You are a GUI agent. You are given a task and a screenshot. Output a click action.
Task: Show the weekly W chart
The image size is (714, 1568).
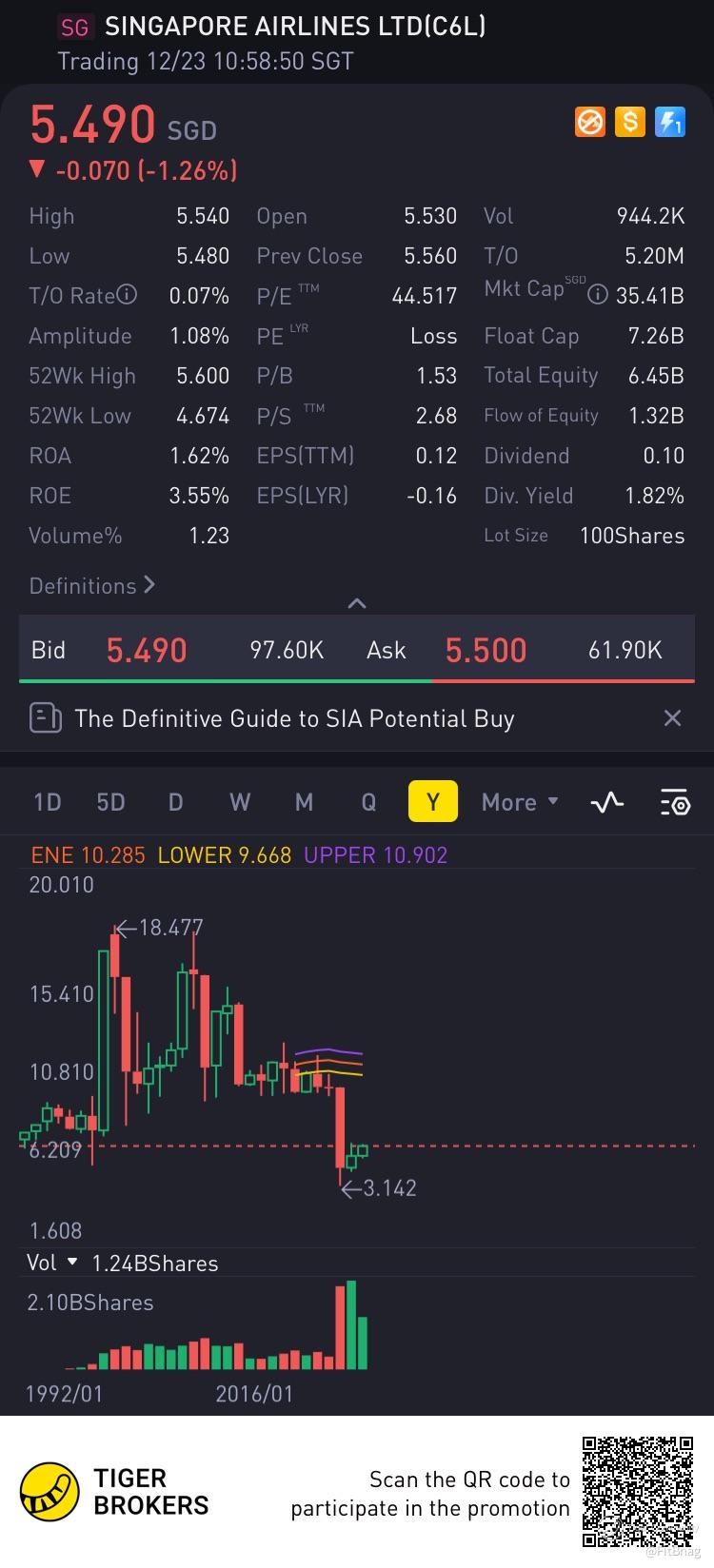[240, 802]
